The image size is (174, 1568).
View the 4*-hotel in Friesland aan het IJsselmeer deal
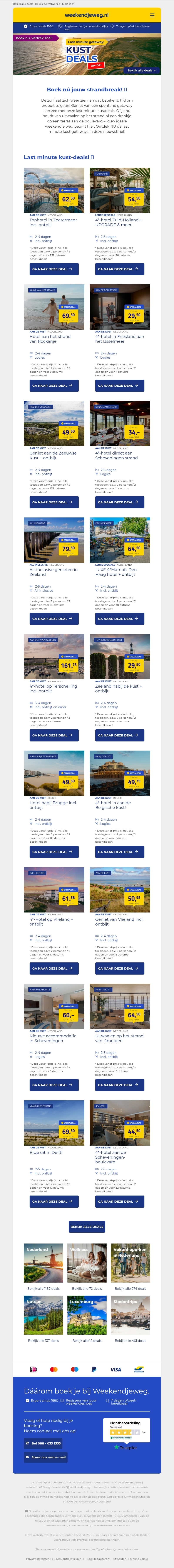pyautogui.click(x=120, y=385)
